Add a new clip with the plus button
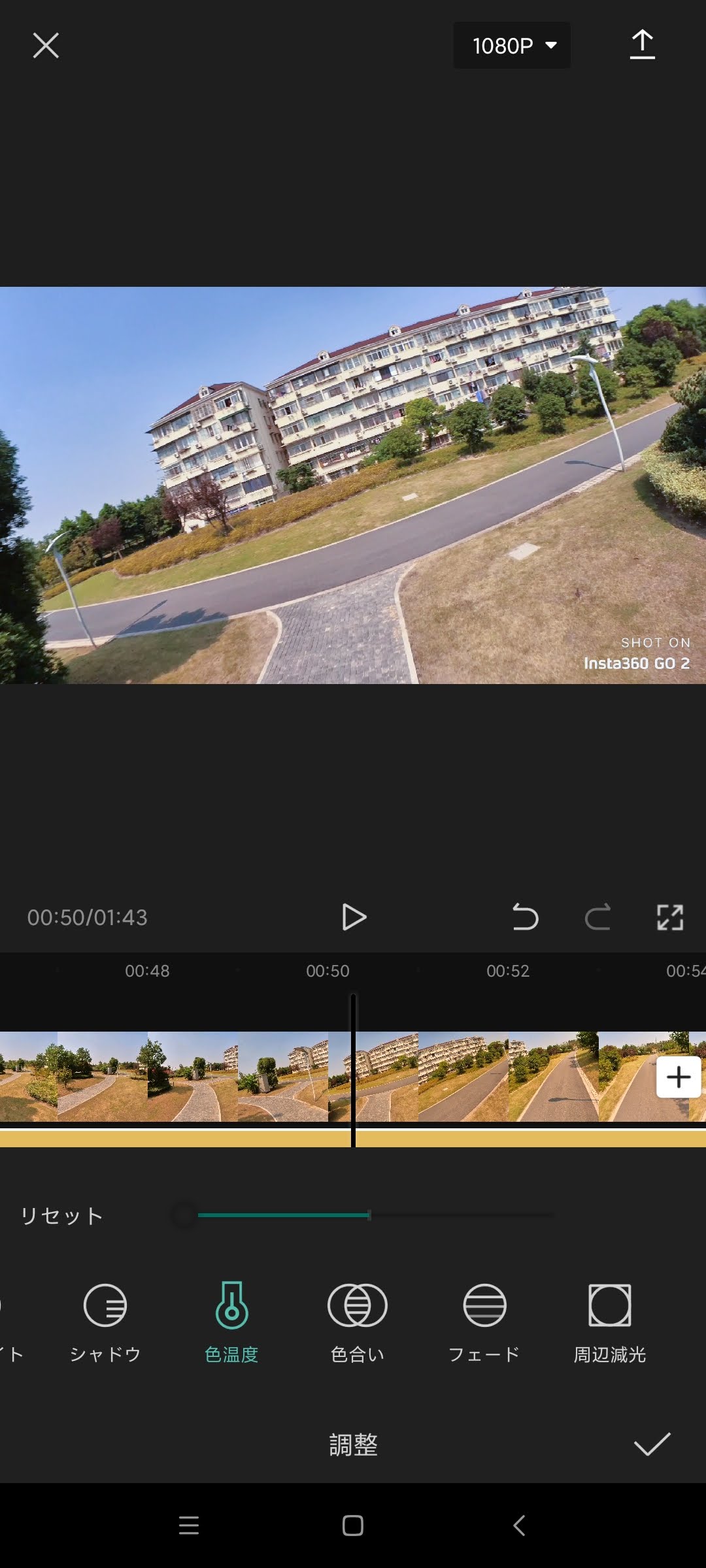This screenshot has height=1568, width=706. tap(679, 1077)
